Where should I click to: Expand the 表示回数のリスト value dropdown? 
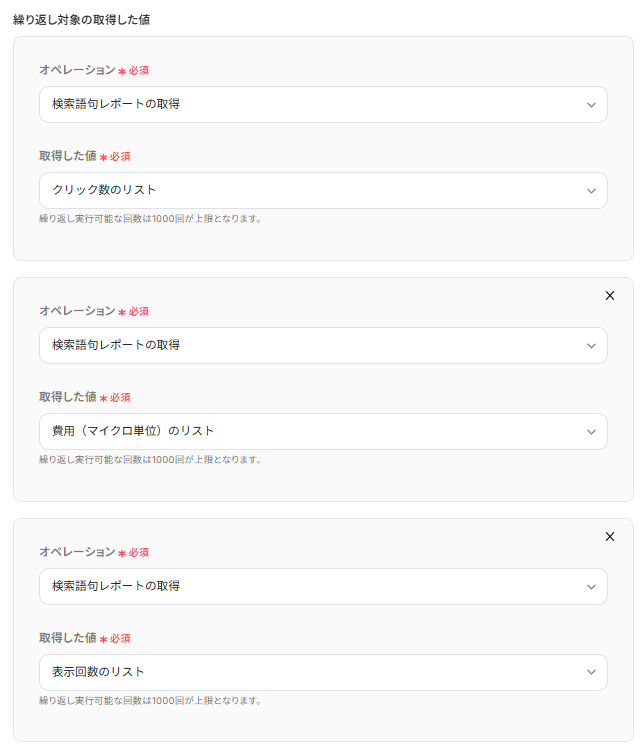pyautogui.click(x=323, y=672)
